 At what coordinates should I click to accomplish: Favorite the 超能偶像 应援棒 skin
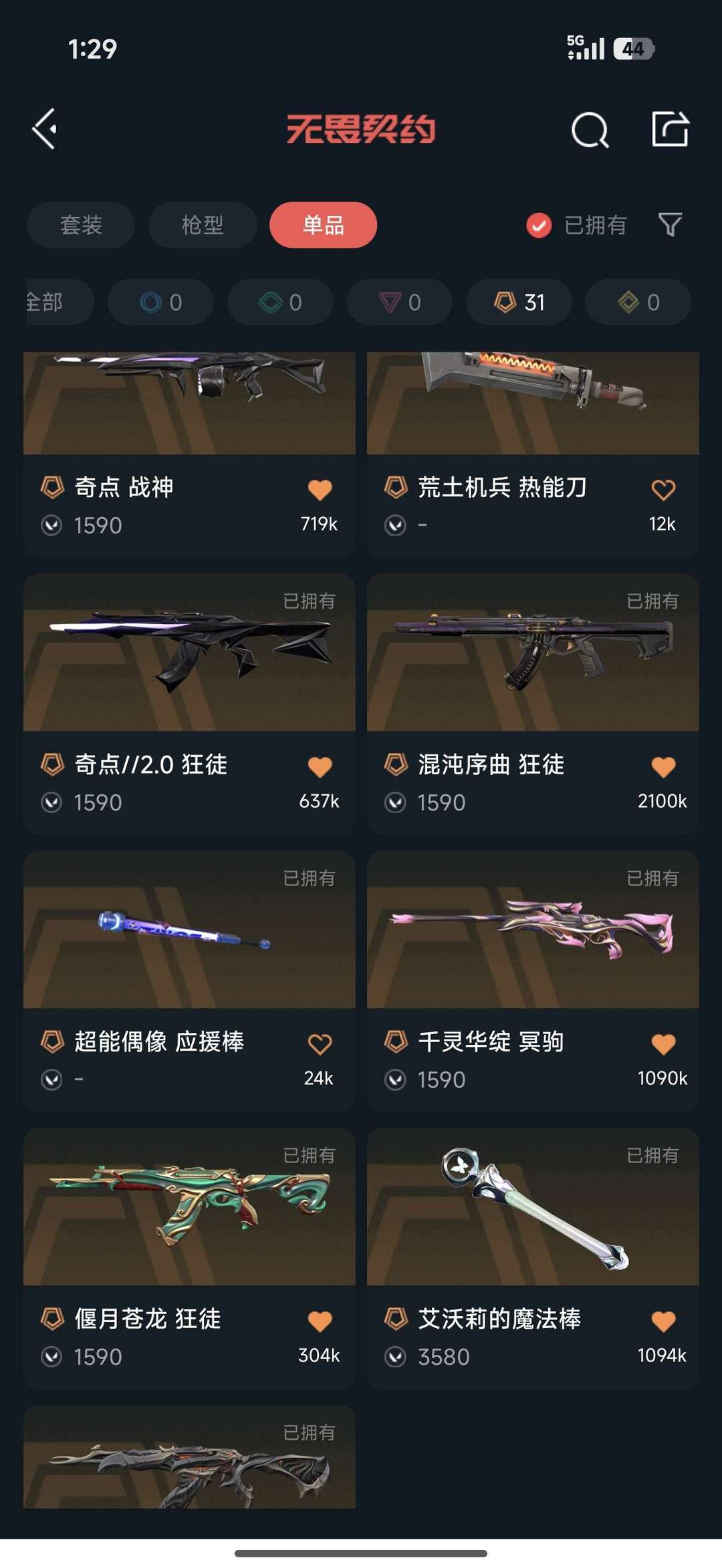click(320, 1044)
